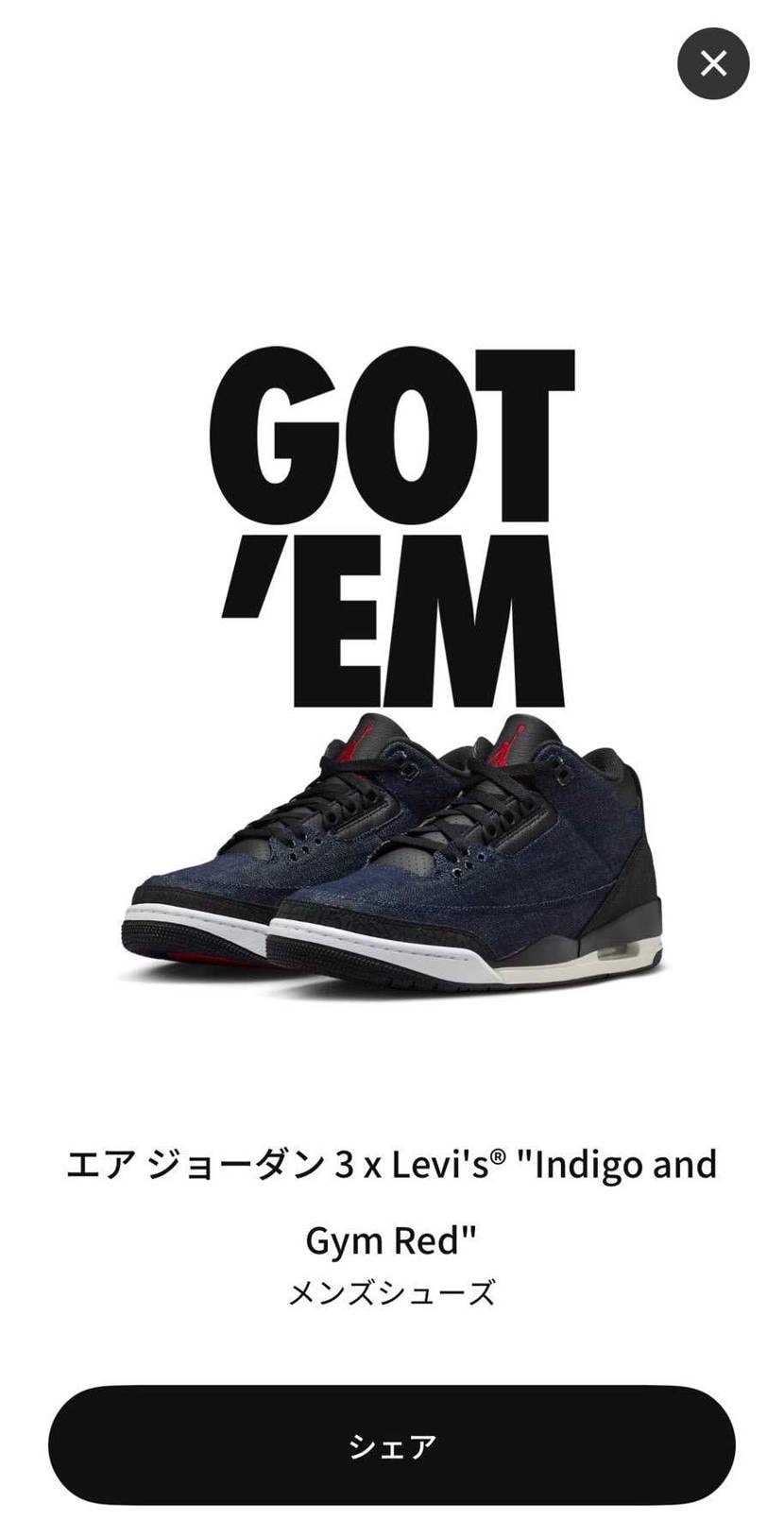This screenshot has height=1537, width=784.
Task: Close the GOT 'EM screen
Action: pos(713,63)
